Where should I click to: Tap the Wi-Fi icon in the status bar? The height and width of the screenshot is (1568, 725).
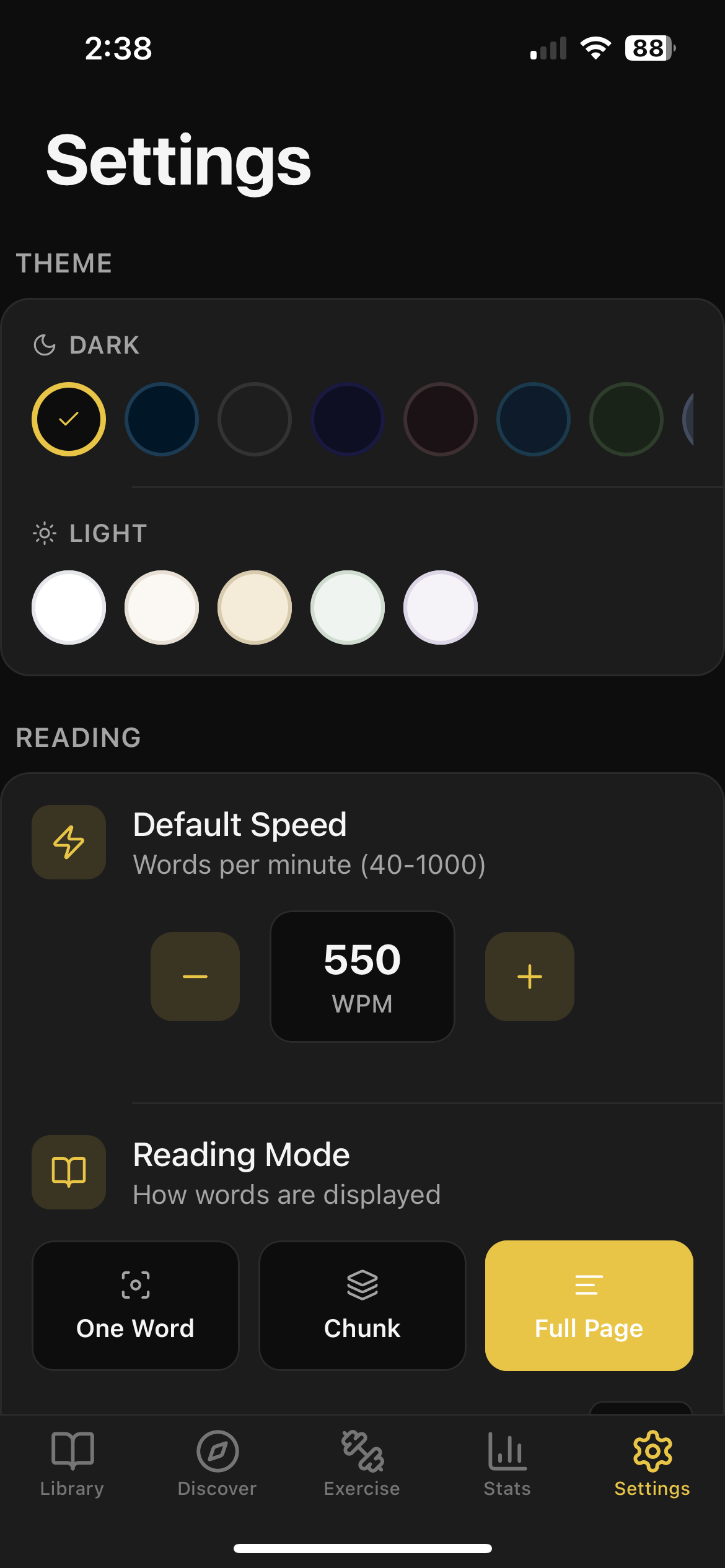[x=595, y=48]
